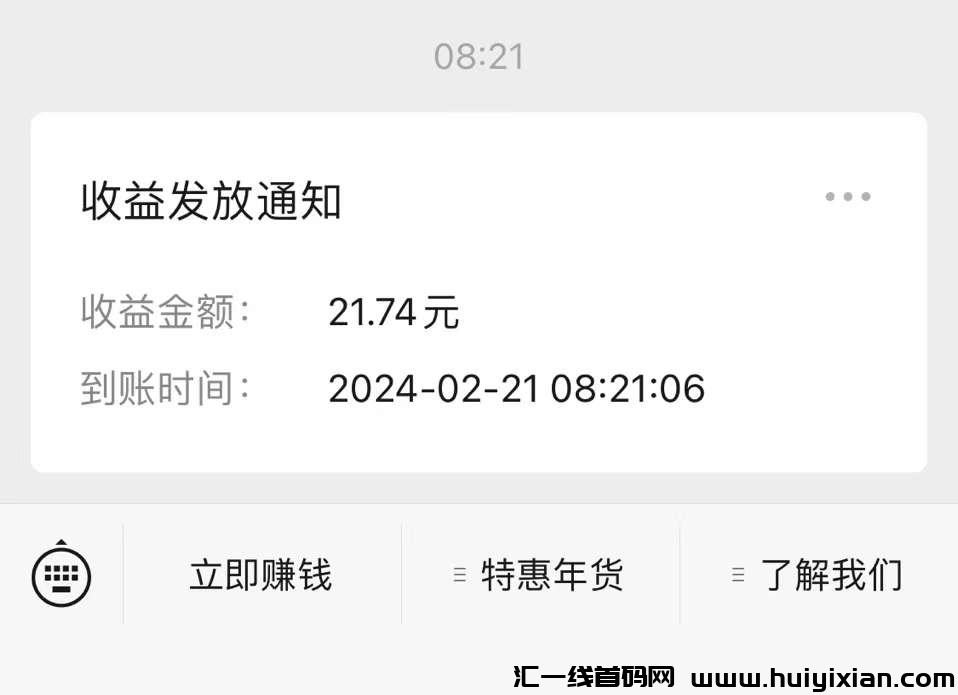
Task: Switch to keyboard input mode
Action: [62, 575]
